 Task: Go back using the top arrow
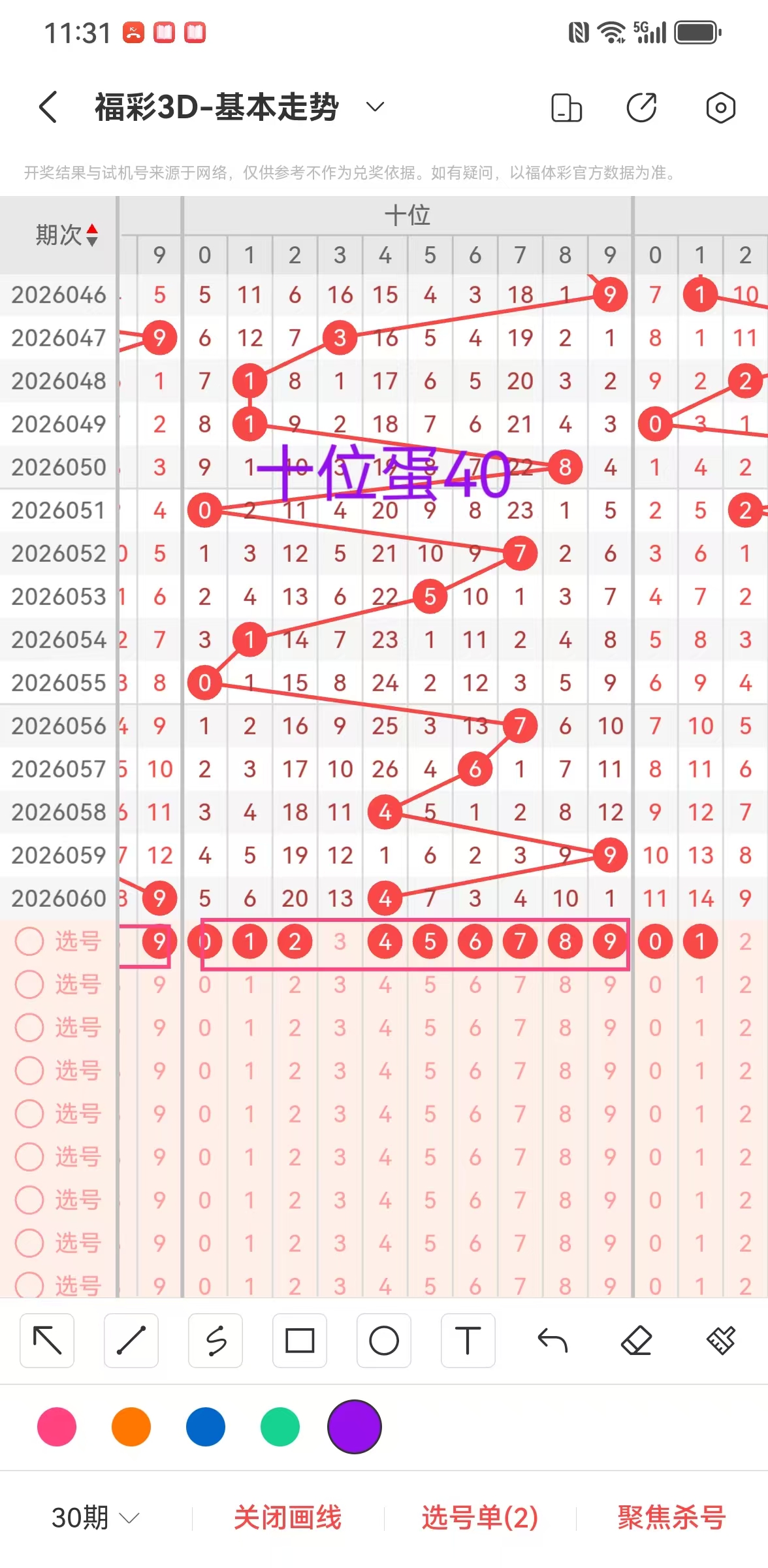[x=48, y=107]
